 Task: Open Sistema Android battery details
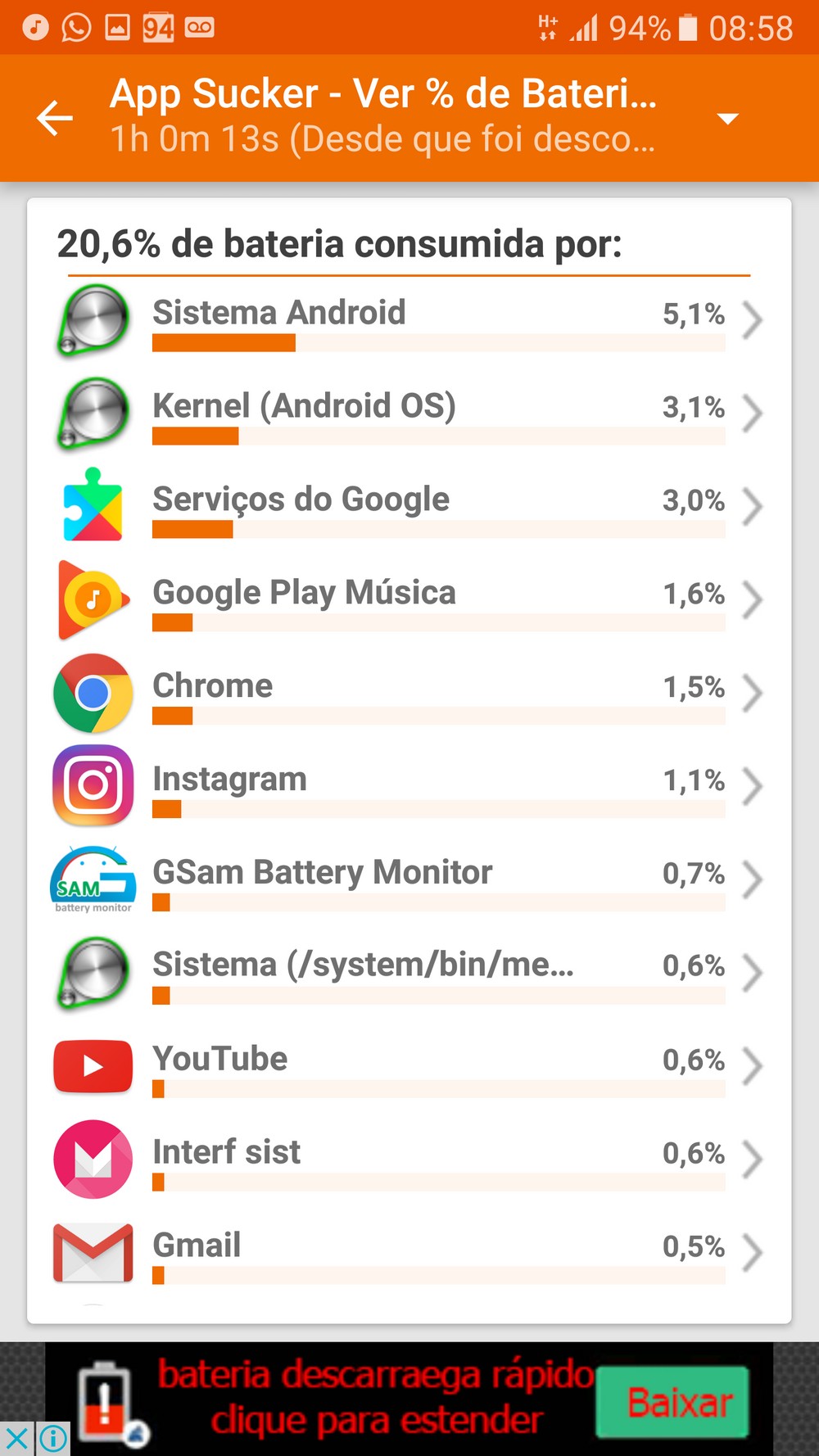[409, 320]
